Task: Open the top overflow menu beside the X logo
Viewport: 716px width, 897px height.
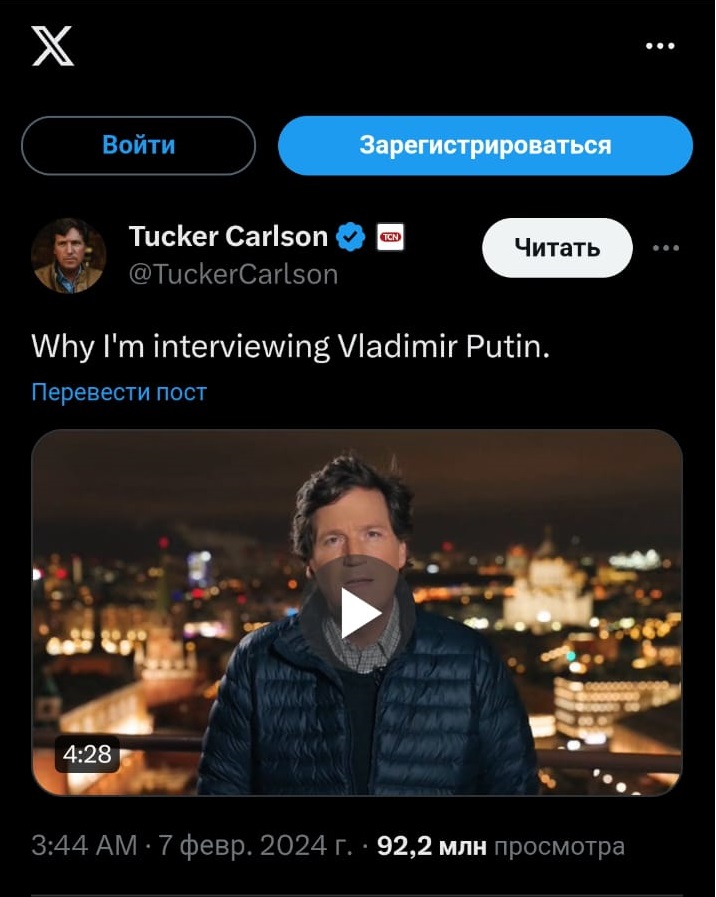Action: coord(660,47)
